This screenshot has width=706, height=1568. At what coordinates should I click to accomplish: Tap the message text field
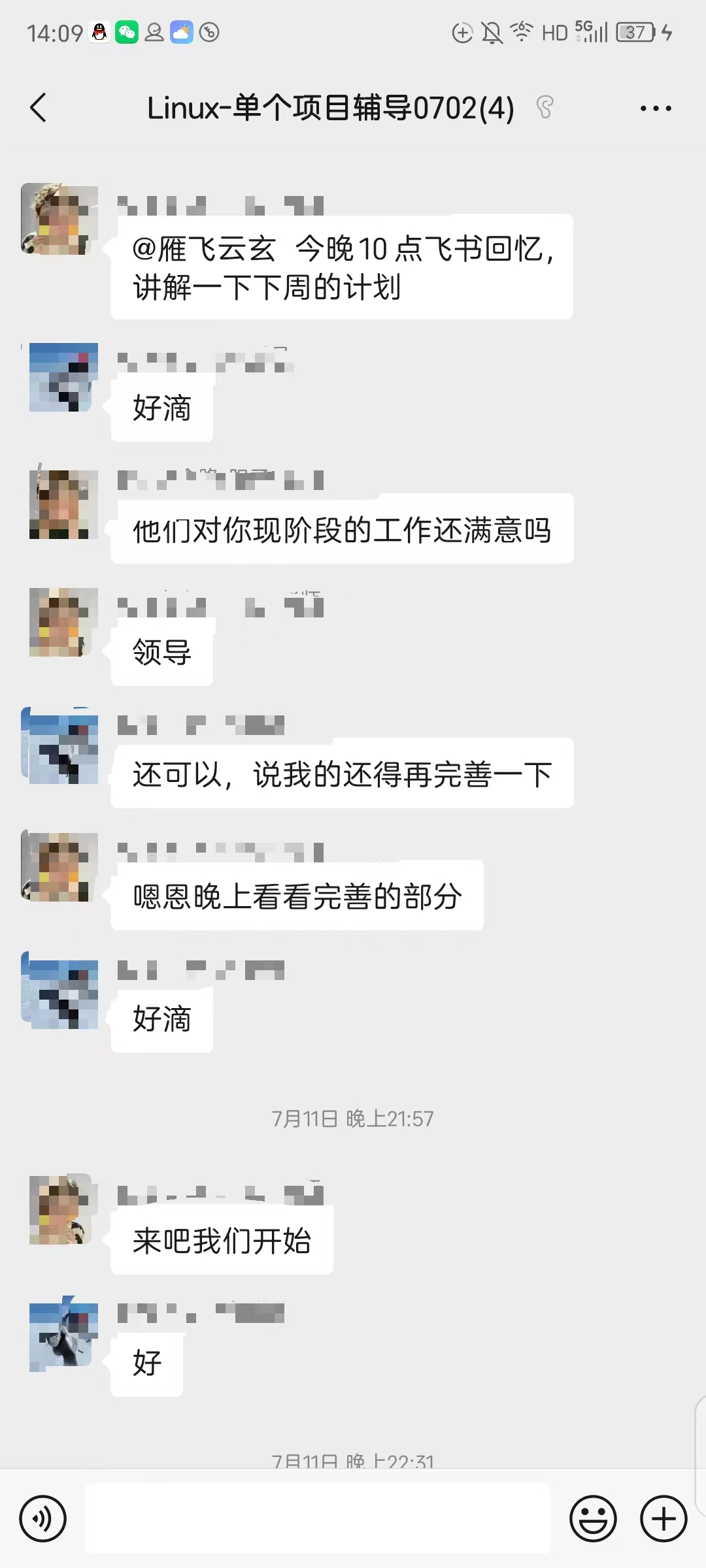318,1518
